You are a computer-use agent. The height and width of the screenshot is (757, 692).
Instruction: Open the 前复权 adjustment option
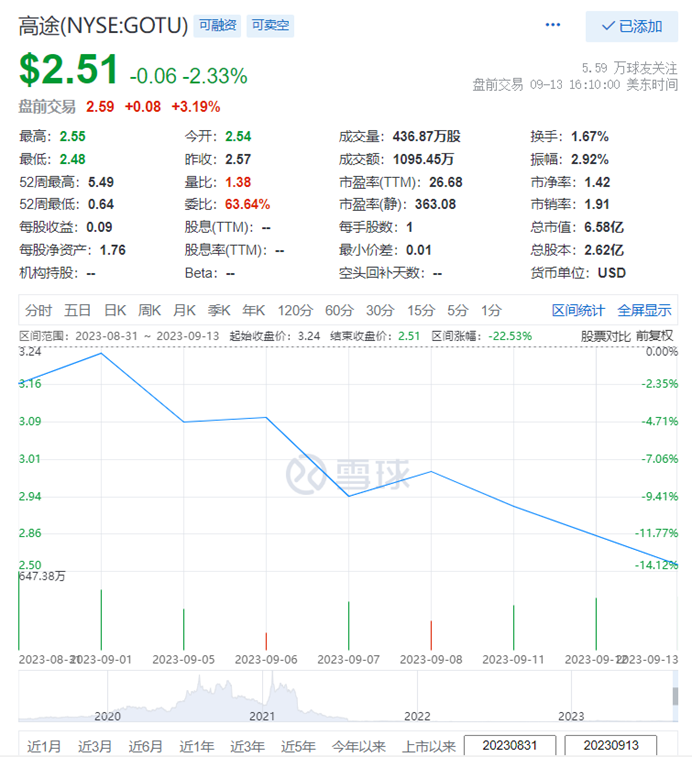click(655, 336)
